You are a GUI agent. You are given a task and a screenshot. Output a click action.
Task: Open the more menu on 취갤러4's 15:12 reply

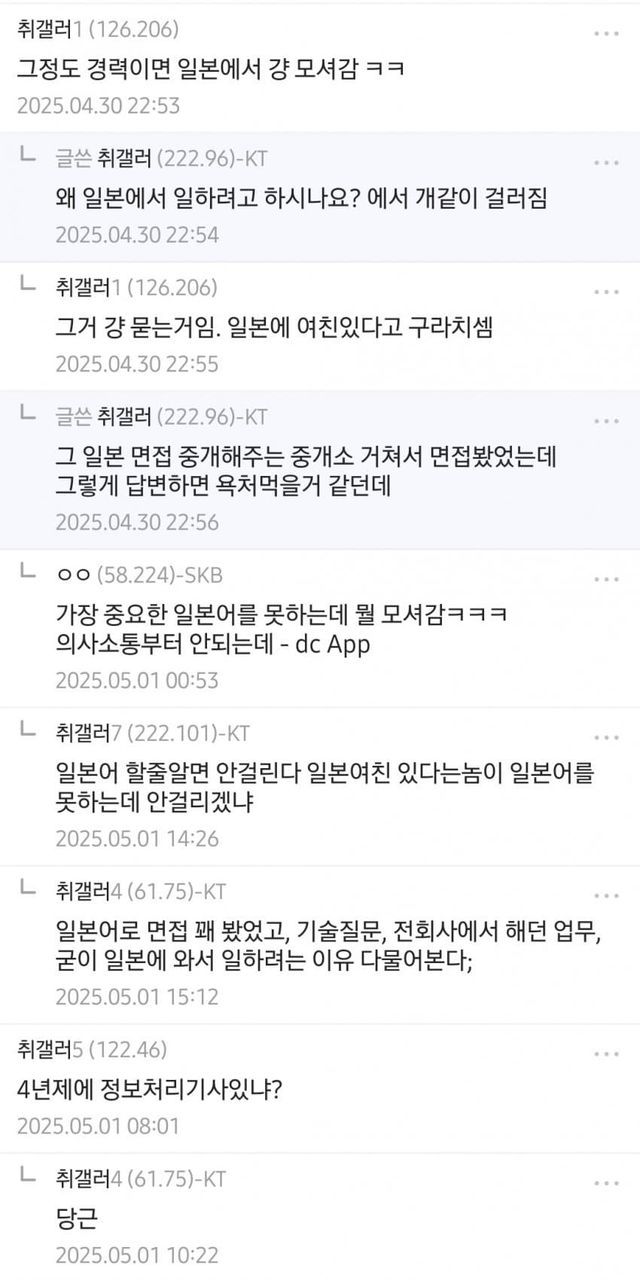(x=606, y=893)
